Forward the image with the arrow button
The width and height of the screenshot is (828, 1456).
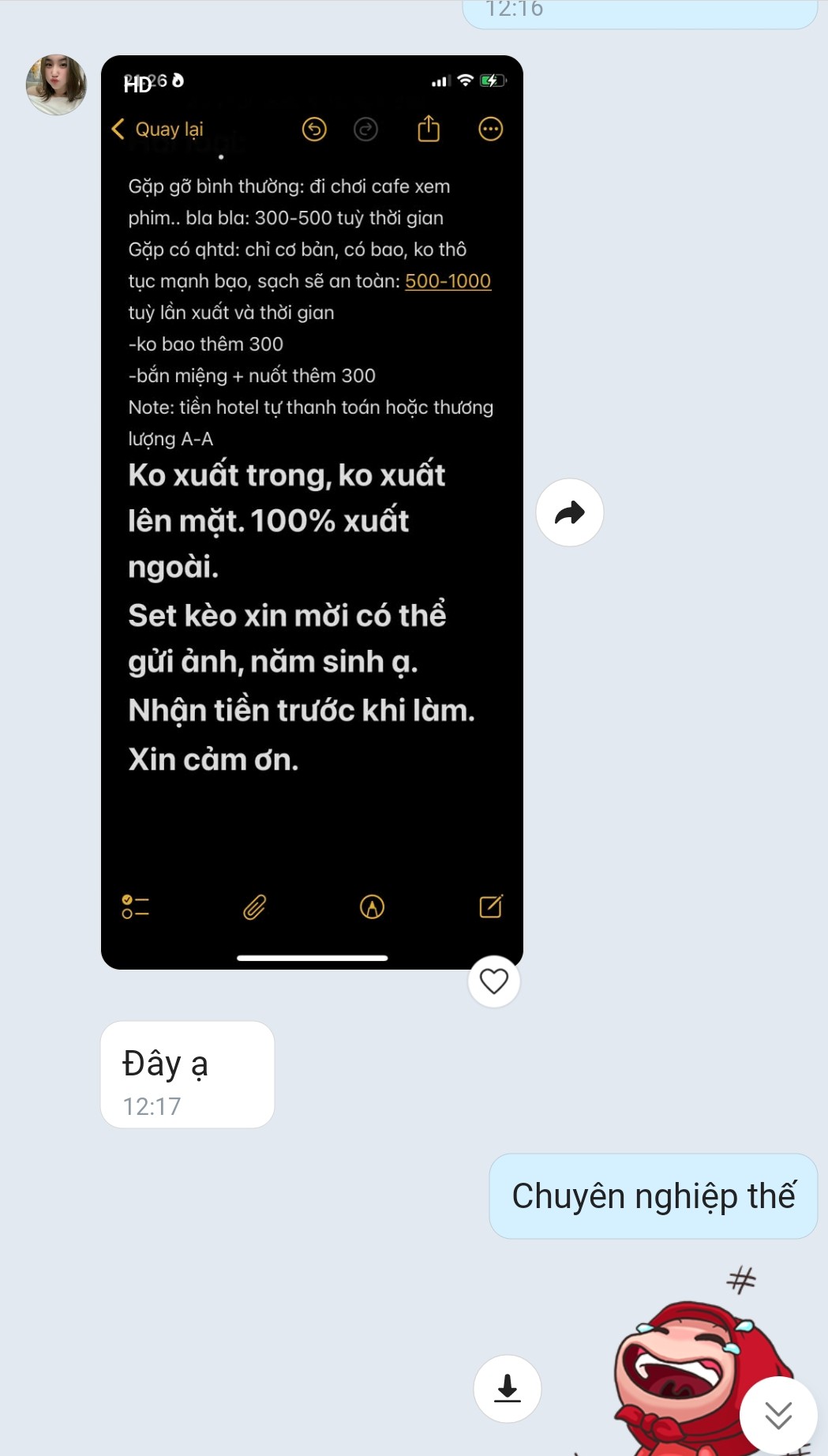point(569,513)
